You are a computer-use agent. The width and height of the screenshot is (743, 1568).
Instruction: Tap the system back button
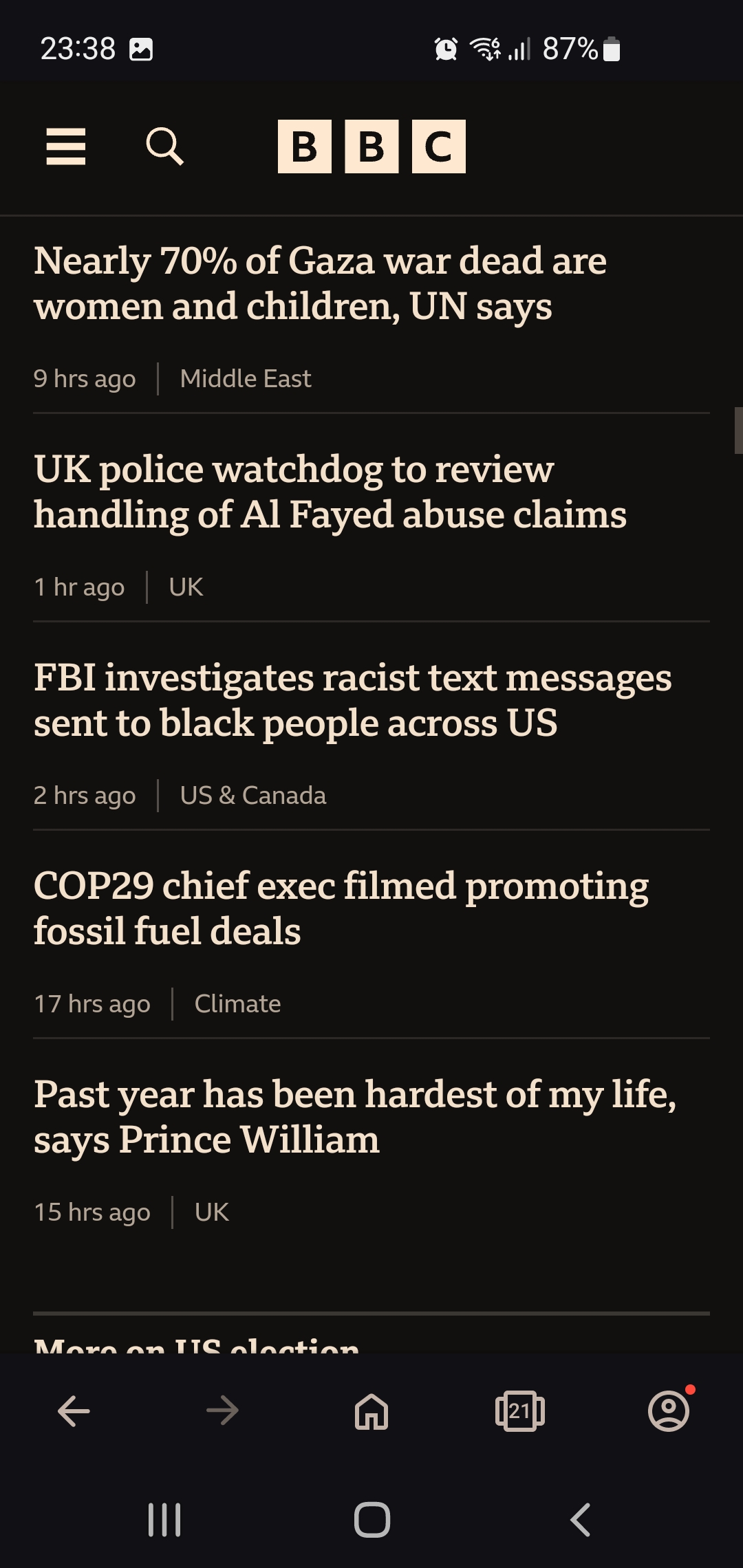pyautogui.click(x=581, y=1520)
